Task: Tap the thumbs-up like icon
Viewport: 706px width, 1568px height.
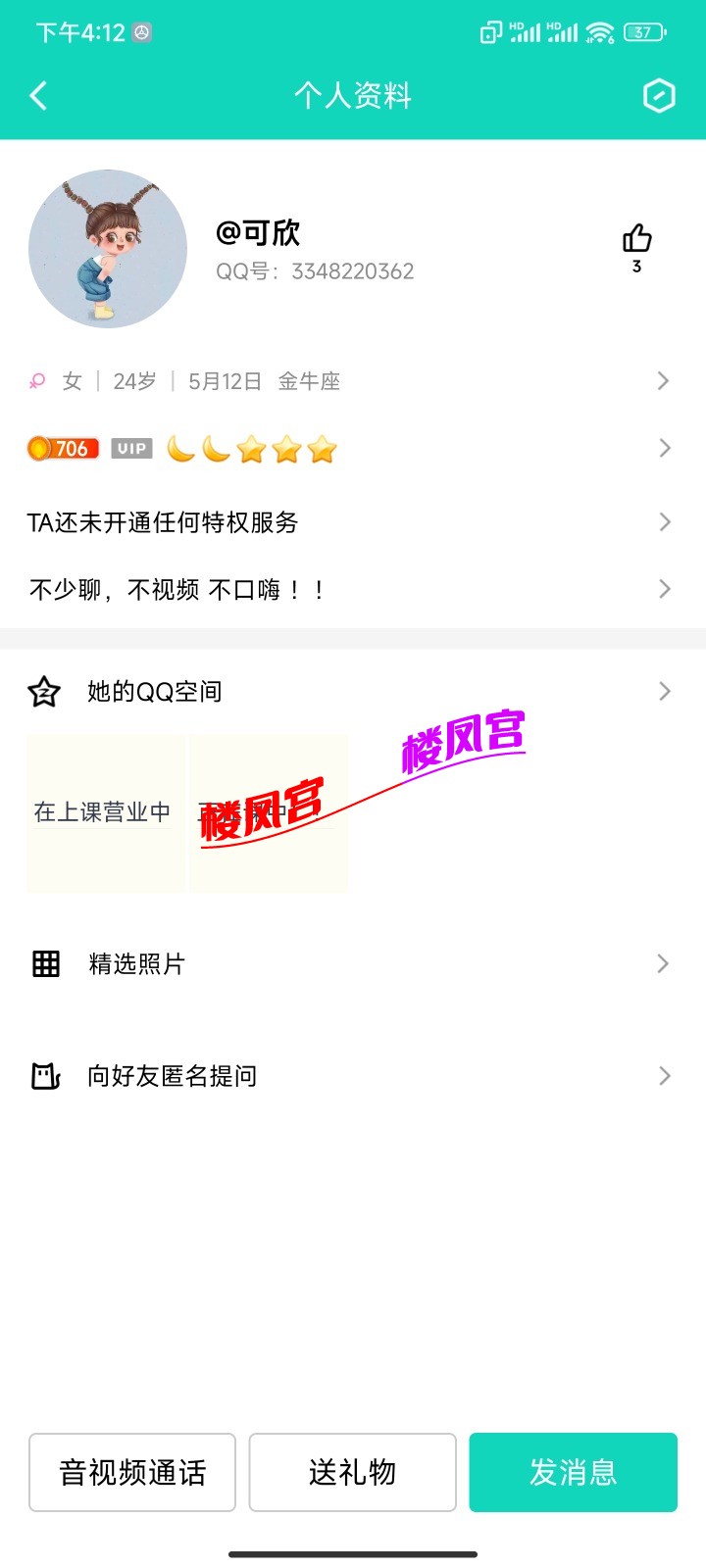Action: pyautogui.click(x=637, y=238)
